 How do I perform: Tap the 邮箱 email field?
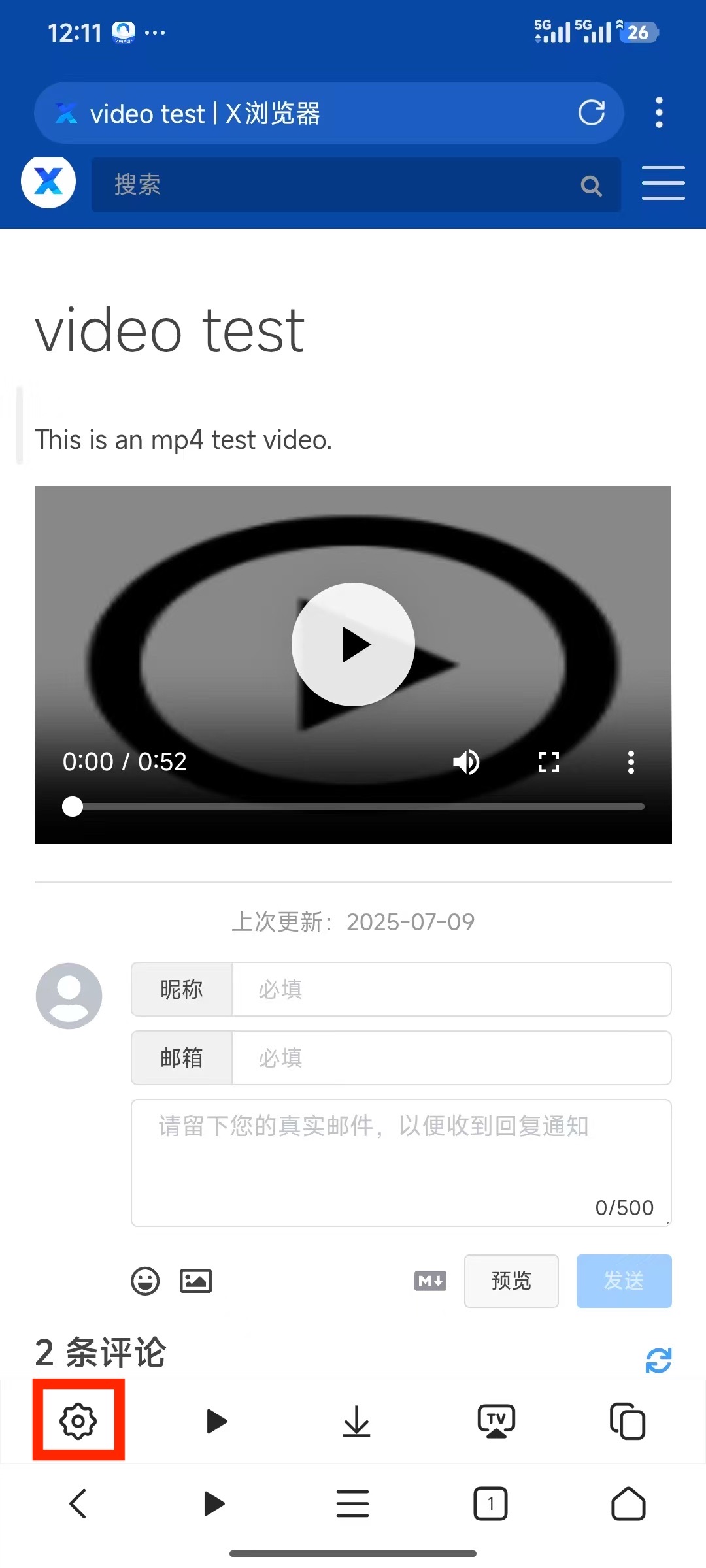(x=451, y=1058)
